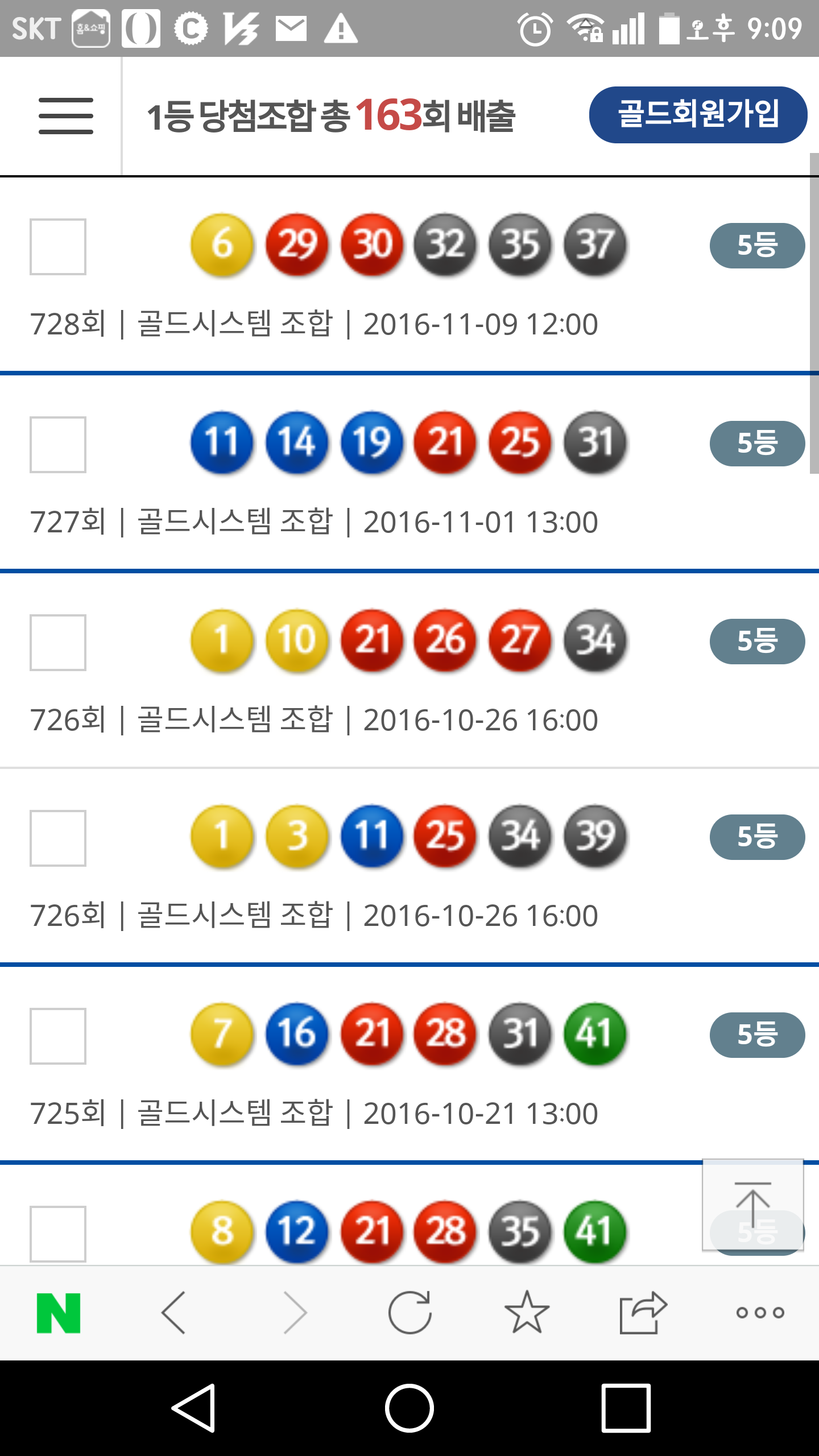Check the box for the 727회 combination
The height and width of the screenshot is (1456, 819).
coord(58,445)
